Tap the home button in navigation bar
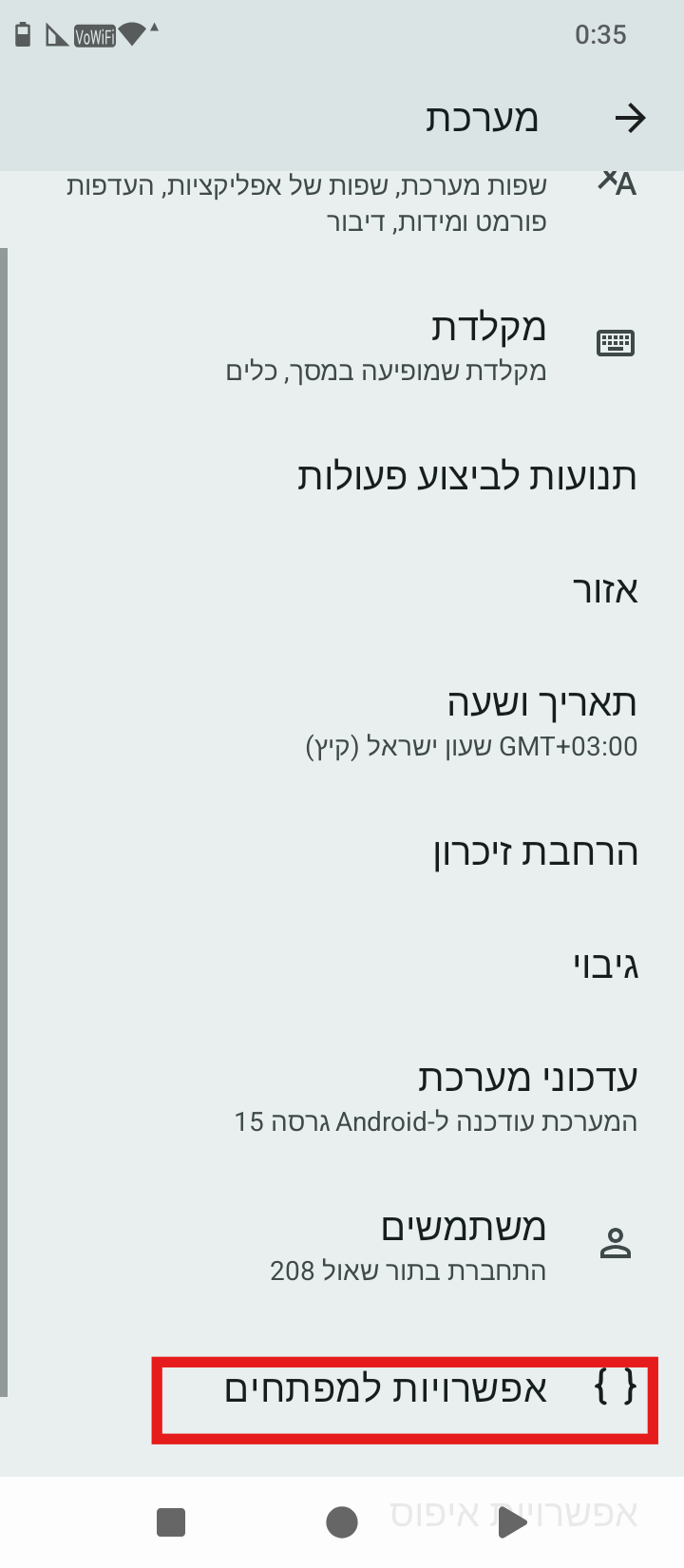Screen dimensions: 684x1568 point(342,1522)
